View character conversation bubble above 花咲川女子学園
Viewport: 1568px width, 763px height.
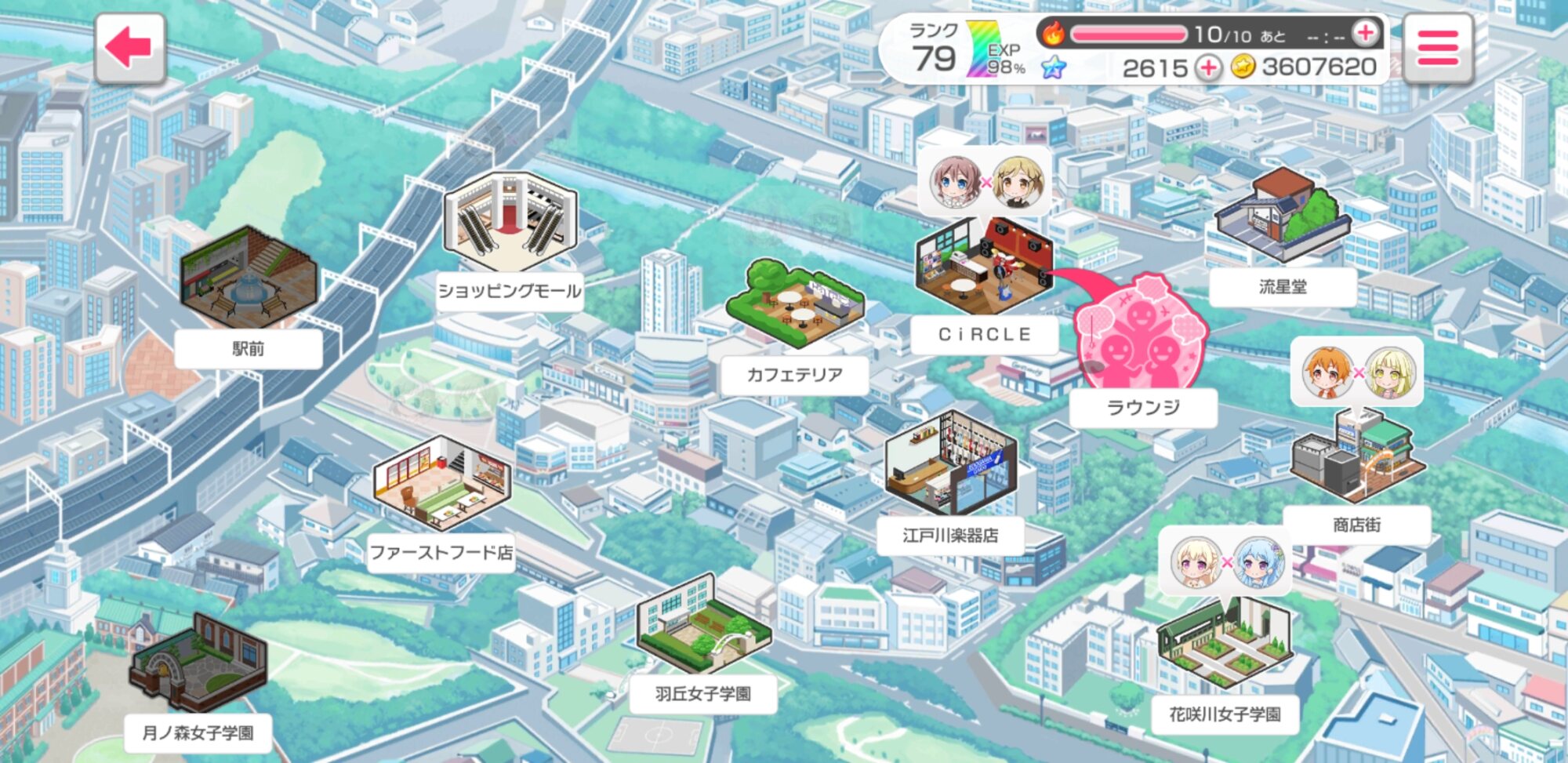[x=1226, y=561]
